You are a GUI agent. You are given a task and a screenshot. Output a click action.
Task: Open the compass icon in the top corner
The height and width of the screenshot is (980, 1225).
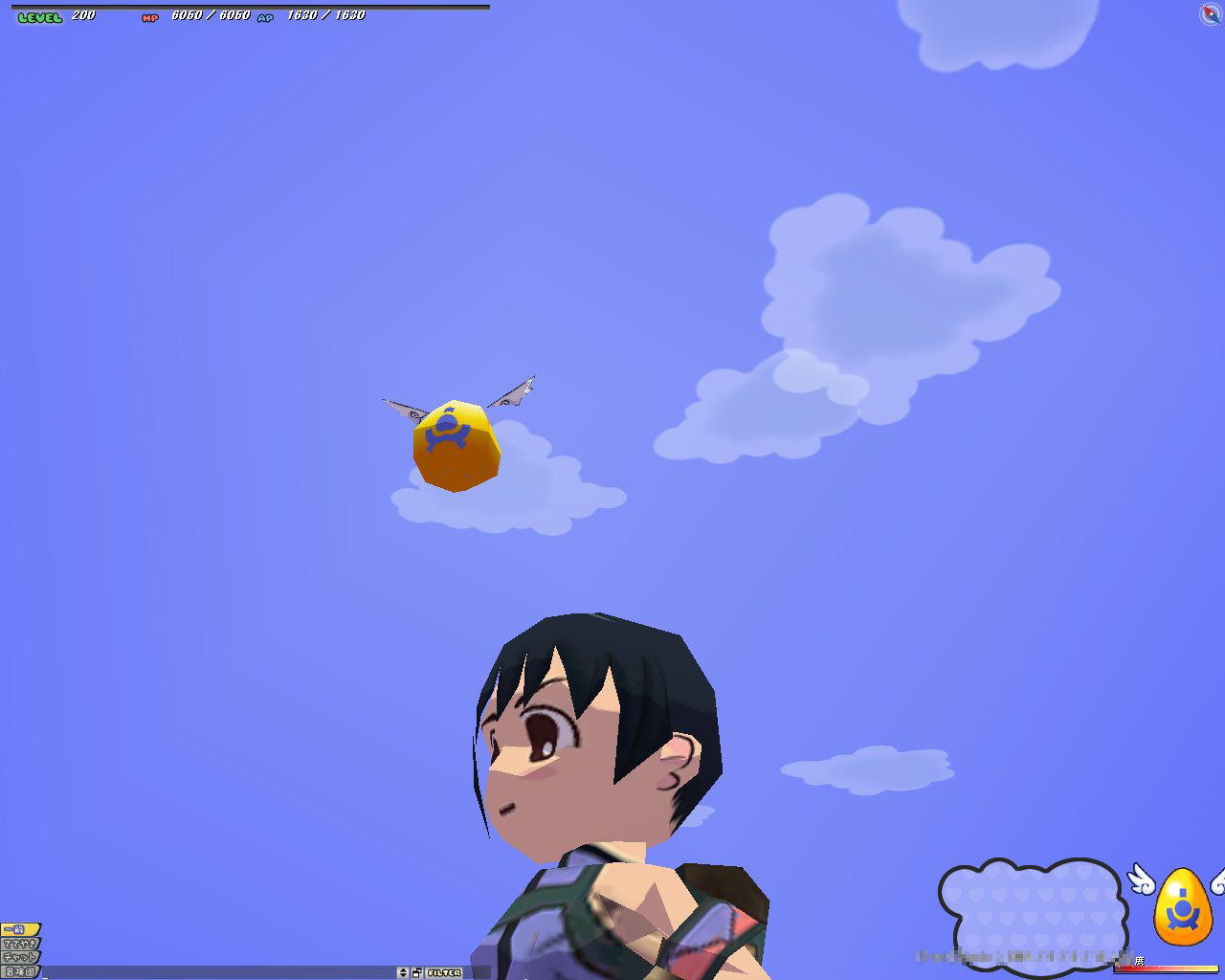[x=1210, y=13]
